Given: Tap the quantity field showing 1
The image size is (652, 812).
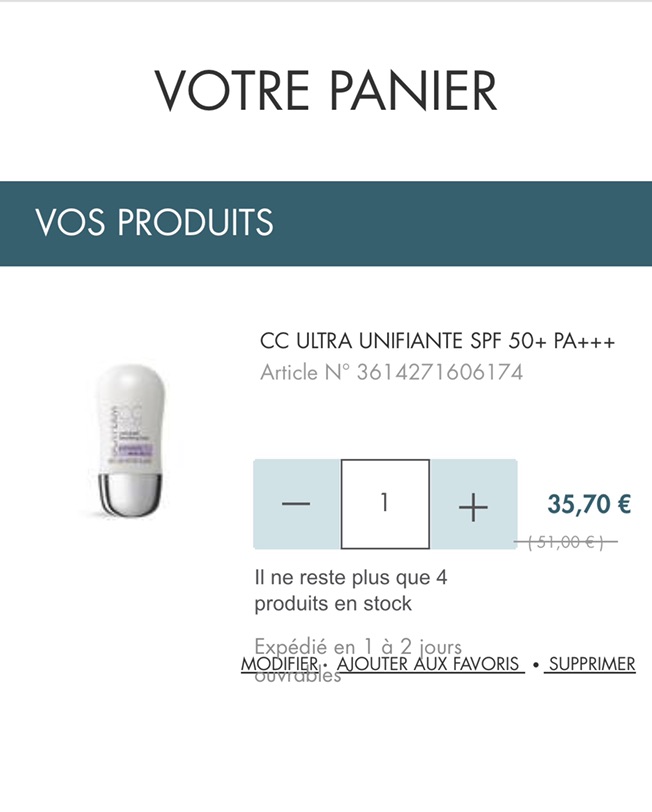Looking at the screenshot, I should 385,504.
